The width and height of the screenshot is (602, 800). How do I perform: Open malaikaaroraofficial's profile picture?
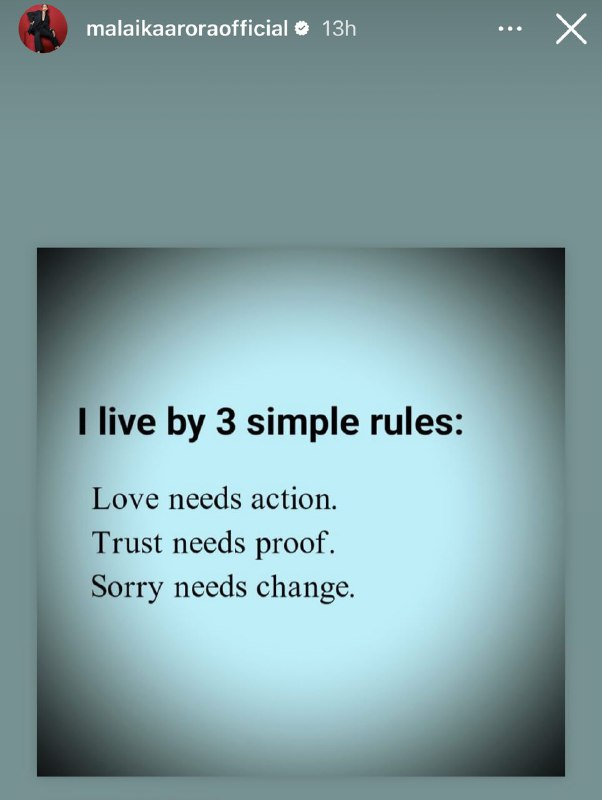[43, 29]
